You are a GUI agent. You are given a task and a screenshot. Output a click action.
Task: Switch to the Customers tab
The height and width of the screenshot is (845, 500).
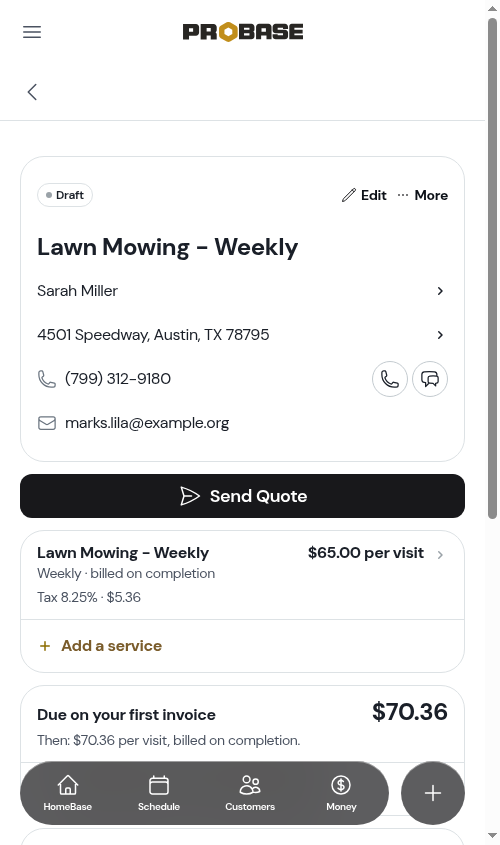click(250, 793)
